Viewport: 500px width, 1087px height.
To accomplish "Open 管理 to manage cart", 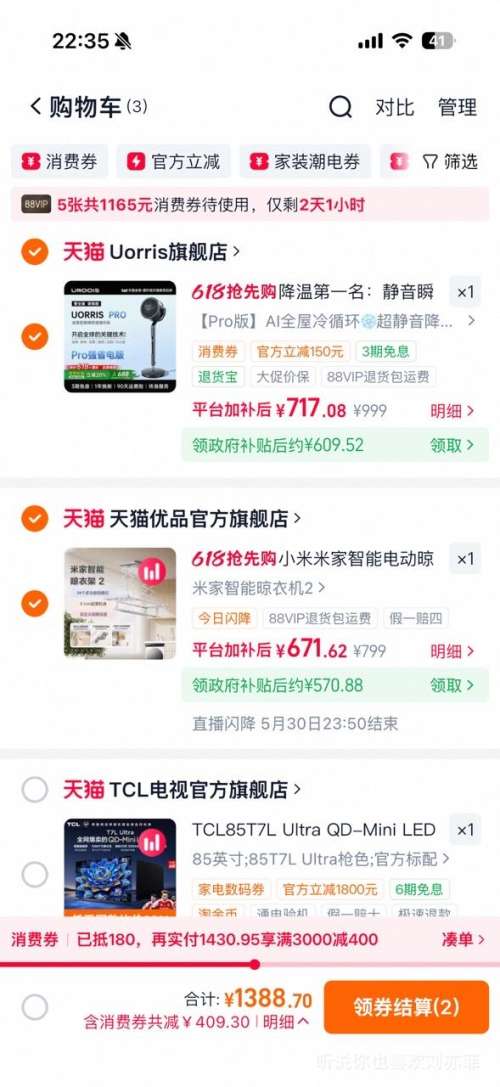I will click(x=458, y=107).
